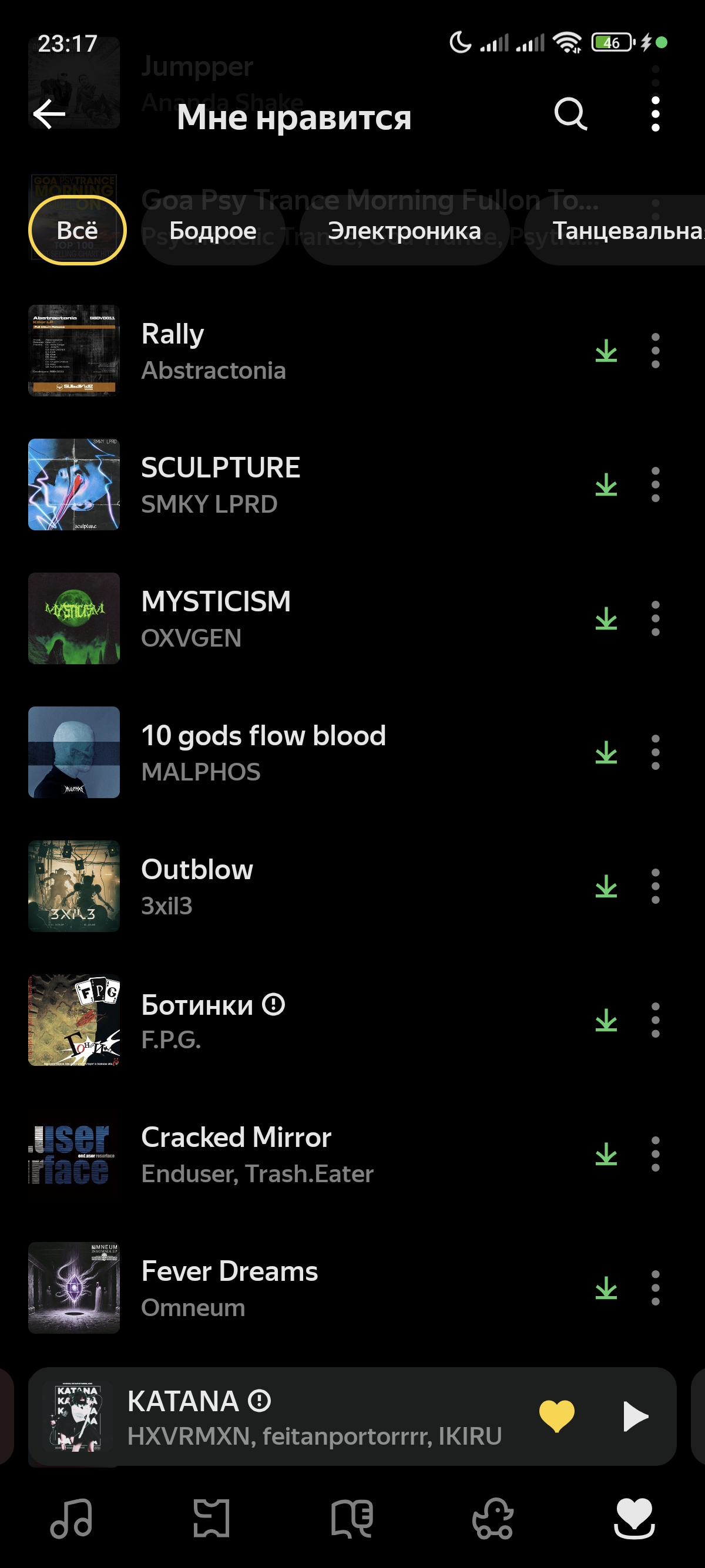Open options for the SCULPTURE track
This screenshot has width=705, height=1568.
point(655,485)
